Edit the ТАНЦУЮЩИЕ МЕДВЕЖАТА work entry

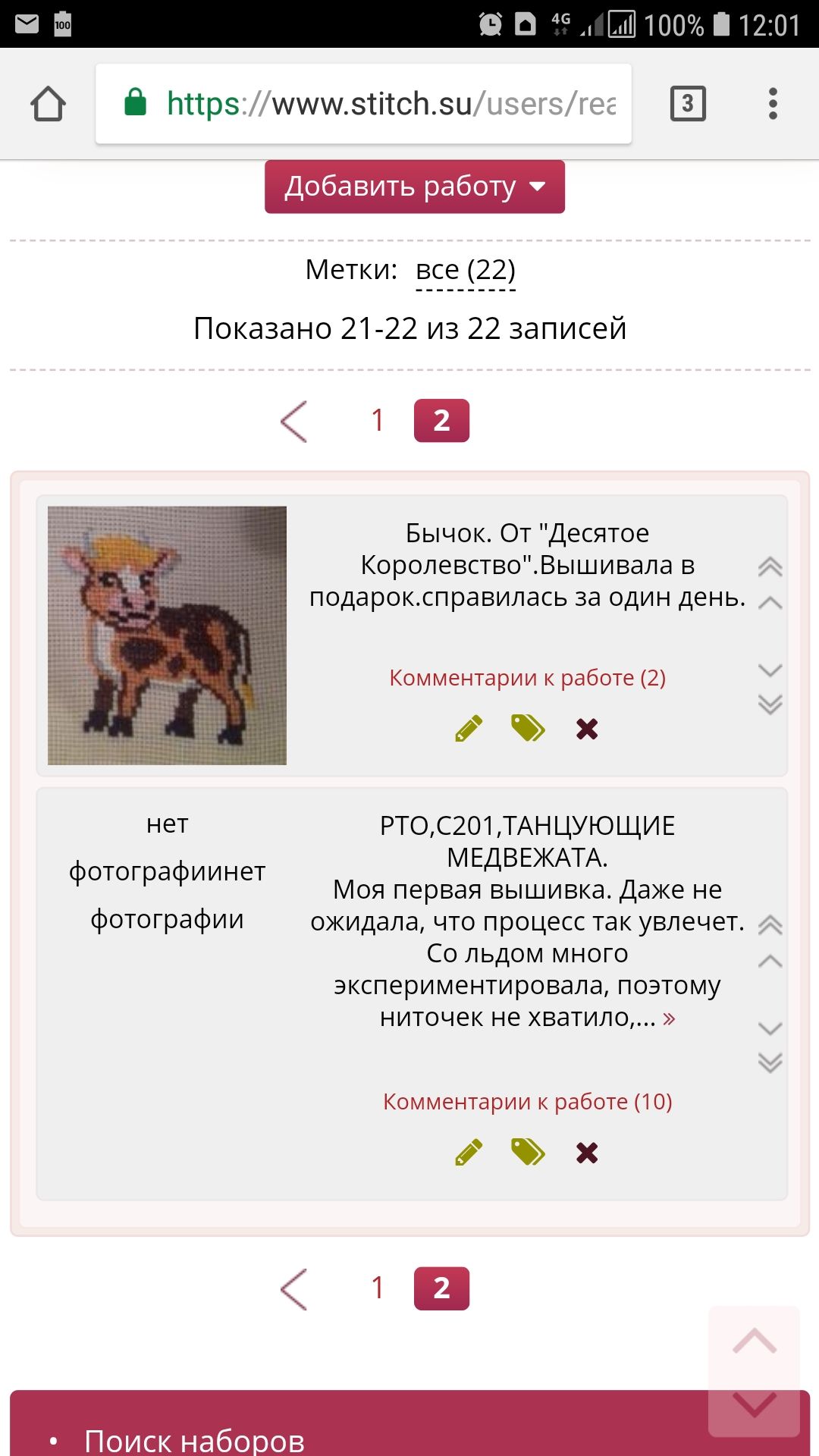pyautogui.click(x=469, y=1153)
